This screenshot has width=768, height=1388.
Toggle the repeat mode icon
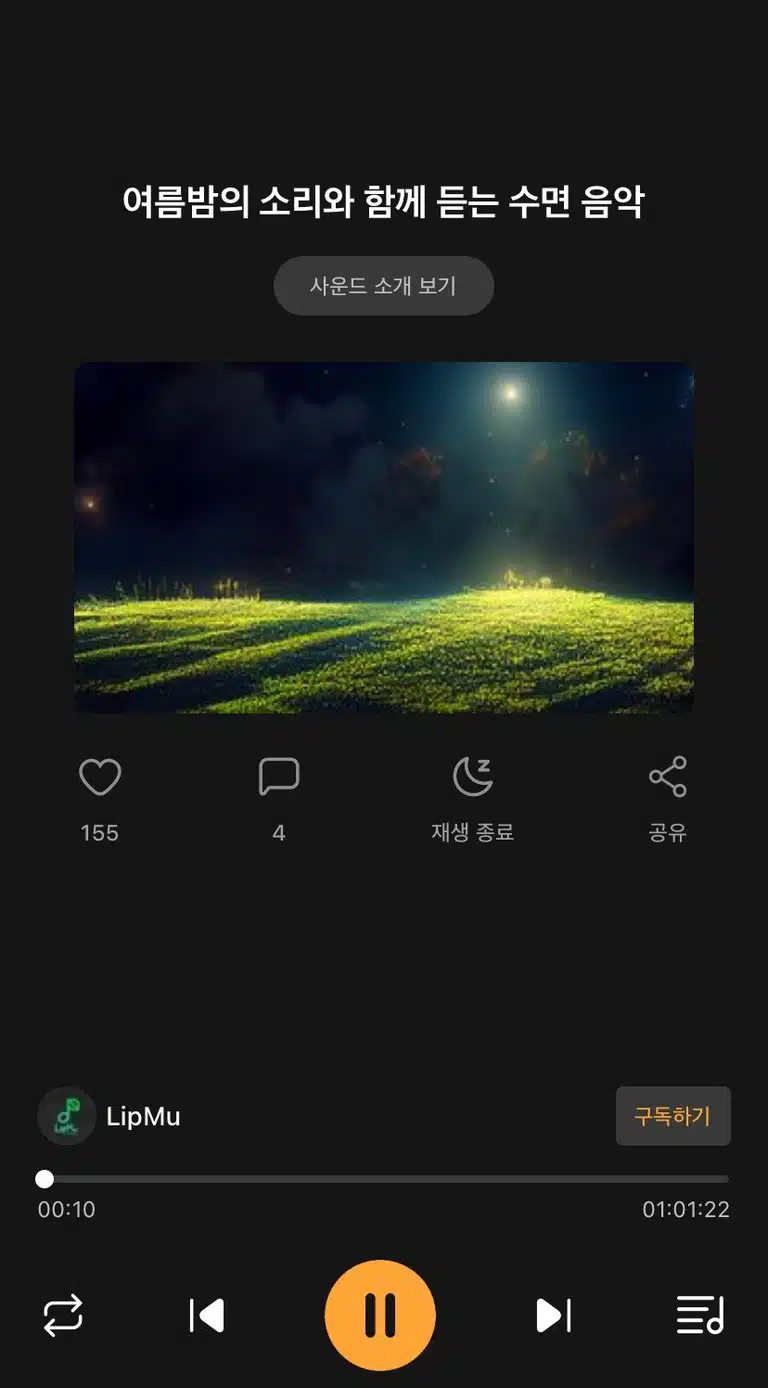point(63,1316)
